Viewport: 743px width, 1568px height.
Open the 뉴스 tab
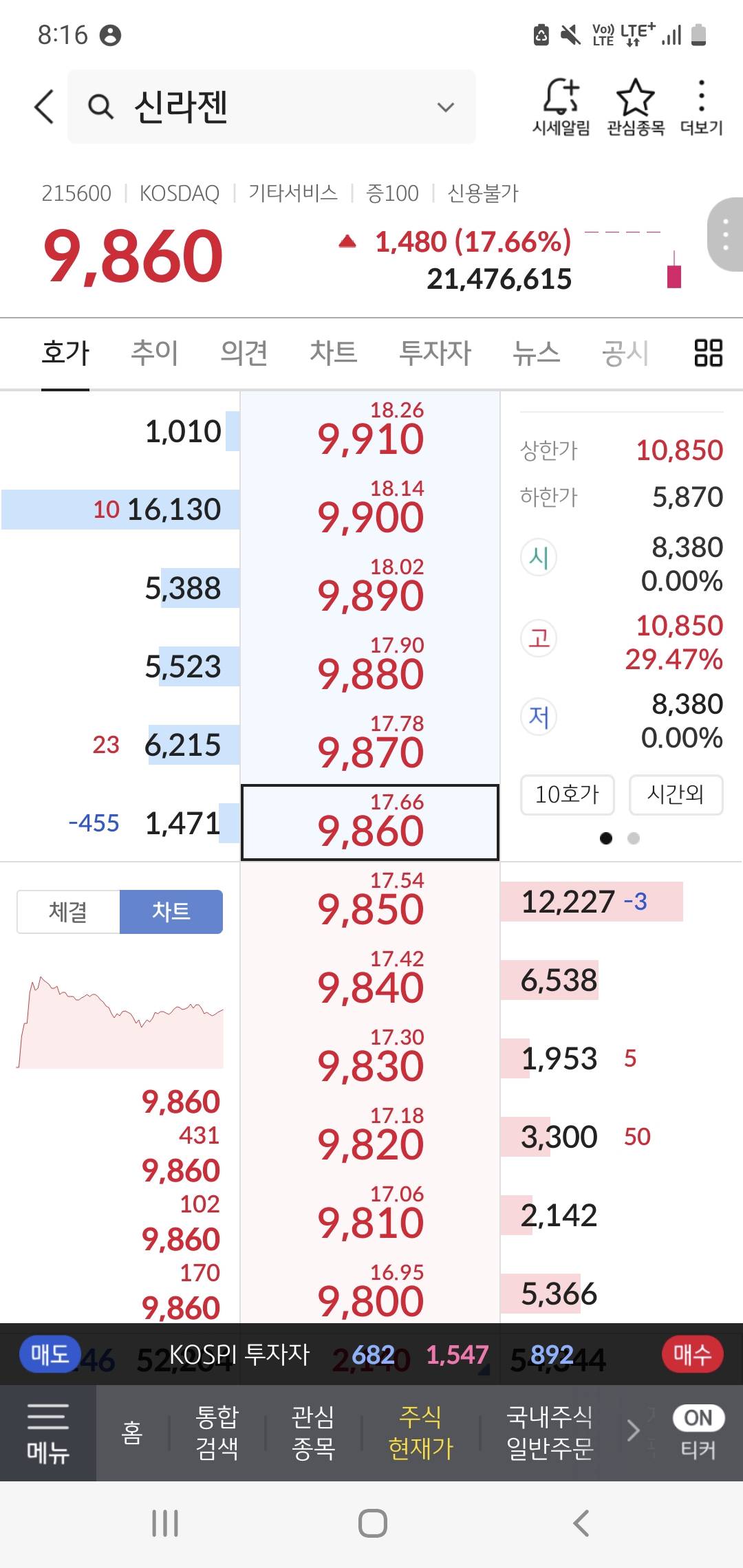536,353
